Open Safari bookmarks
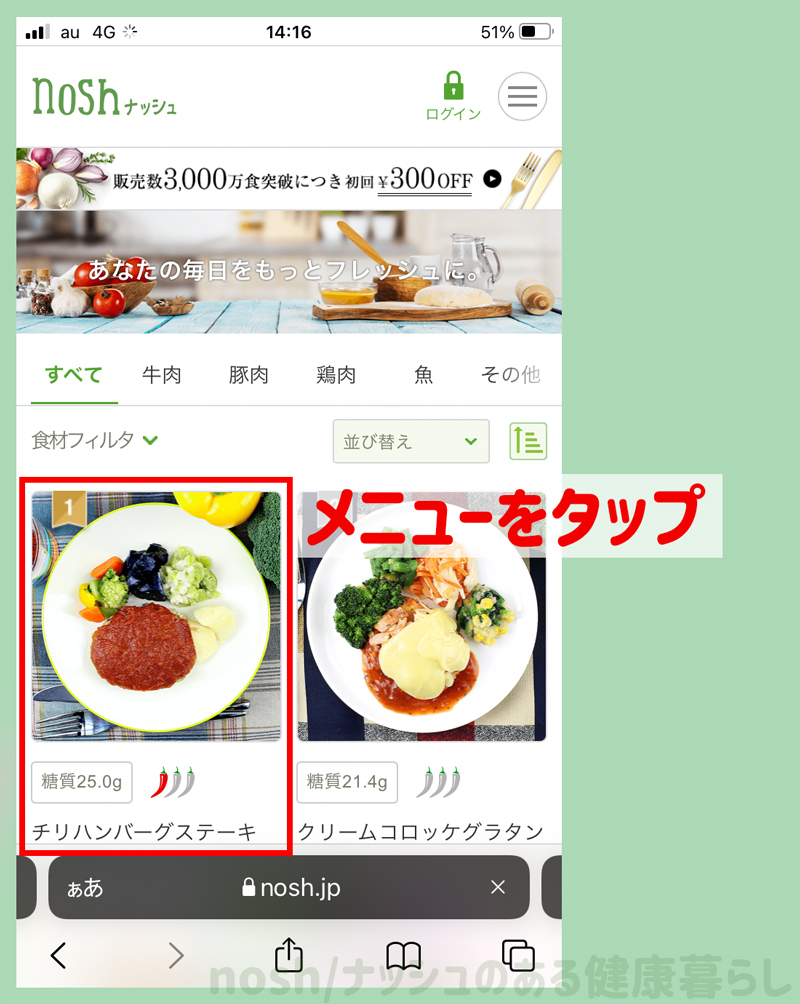 tap(404, 955)
